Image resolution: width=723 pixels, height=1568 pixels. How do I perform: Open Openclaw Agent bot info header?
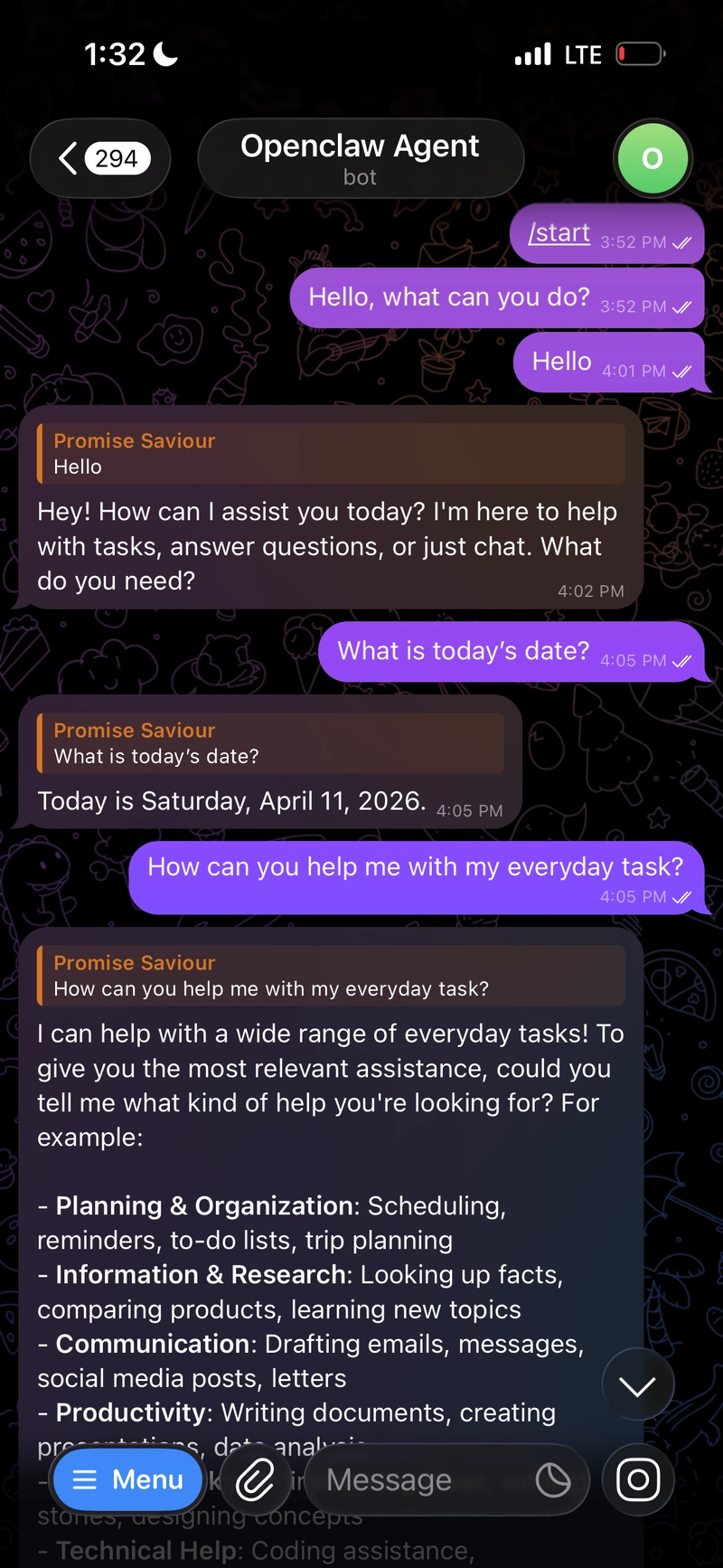(360, 158)
